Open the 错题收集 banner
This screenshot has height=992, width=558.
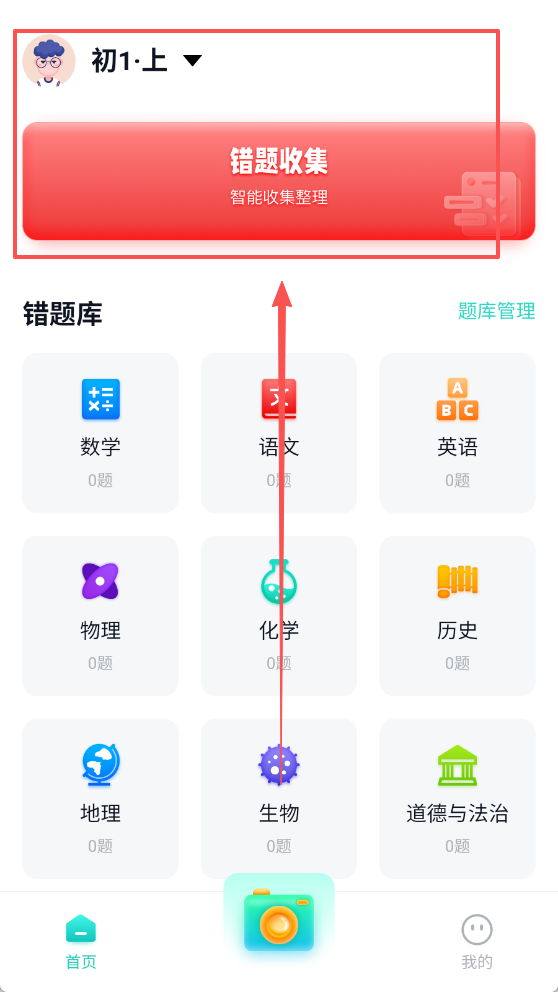click(x=279, y=181)
